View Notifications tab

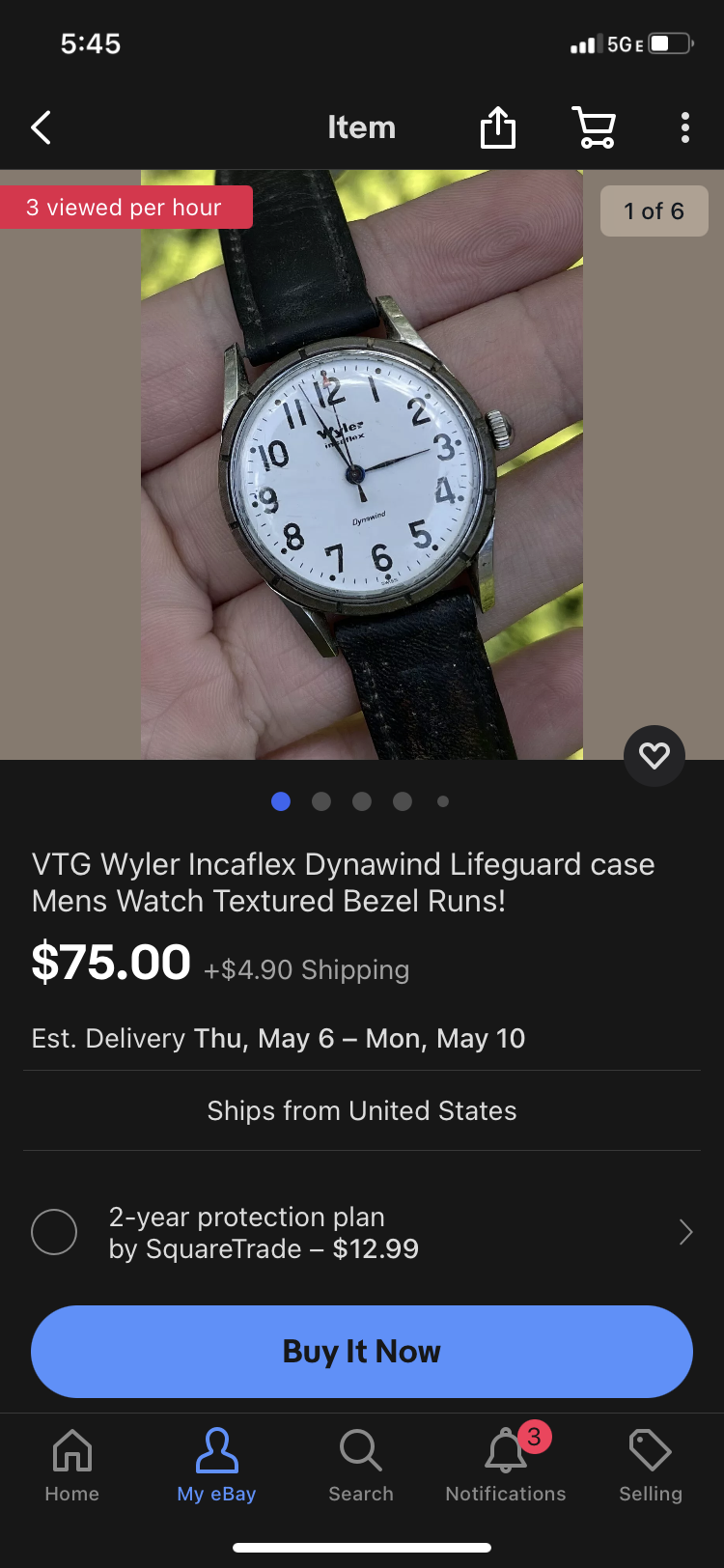click(x=506, y=1465)
